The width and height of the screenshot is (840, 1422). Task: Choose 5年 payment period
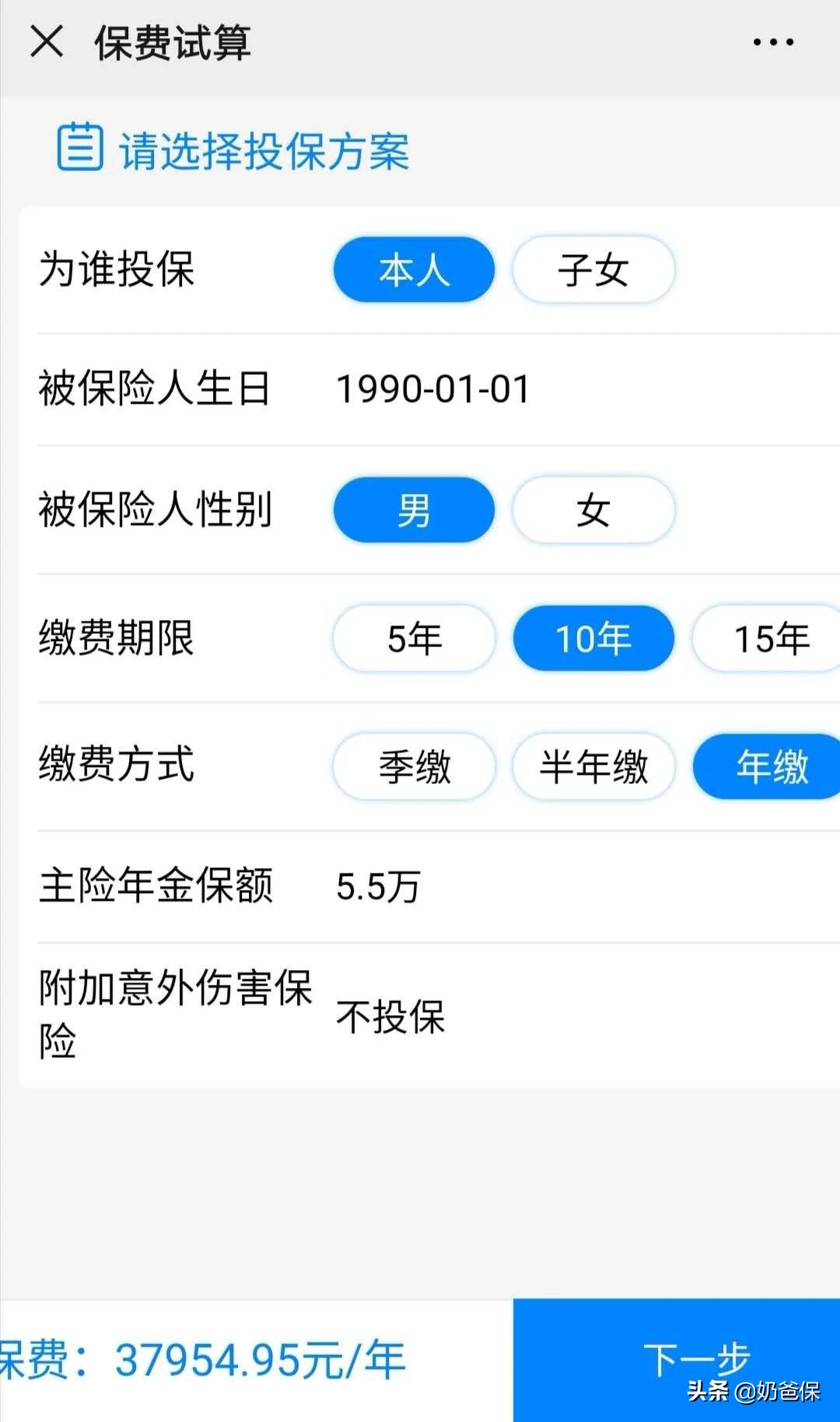point(413,639)
